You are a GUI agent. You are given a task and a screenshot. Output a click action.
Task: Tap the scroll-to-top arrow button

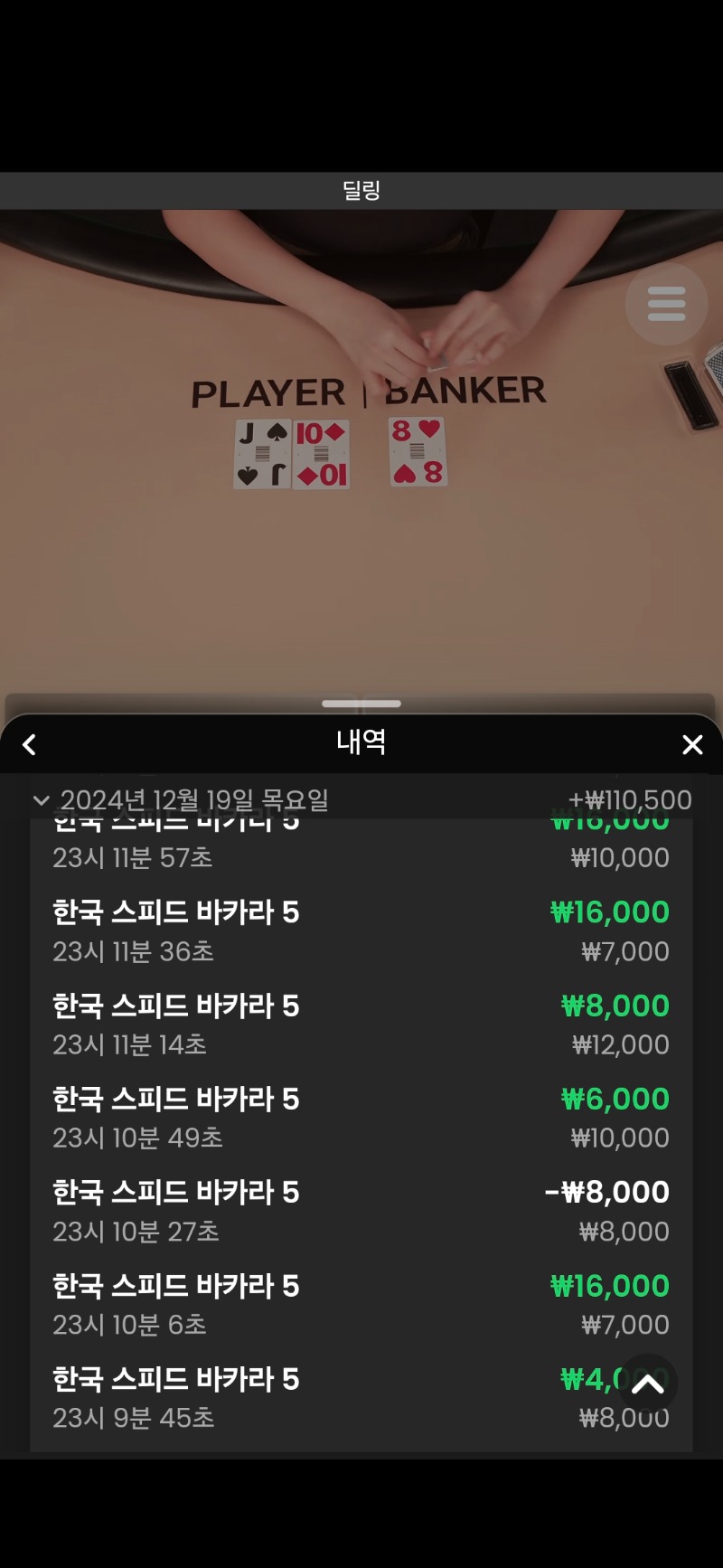[x=648, y=1384]
